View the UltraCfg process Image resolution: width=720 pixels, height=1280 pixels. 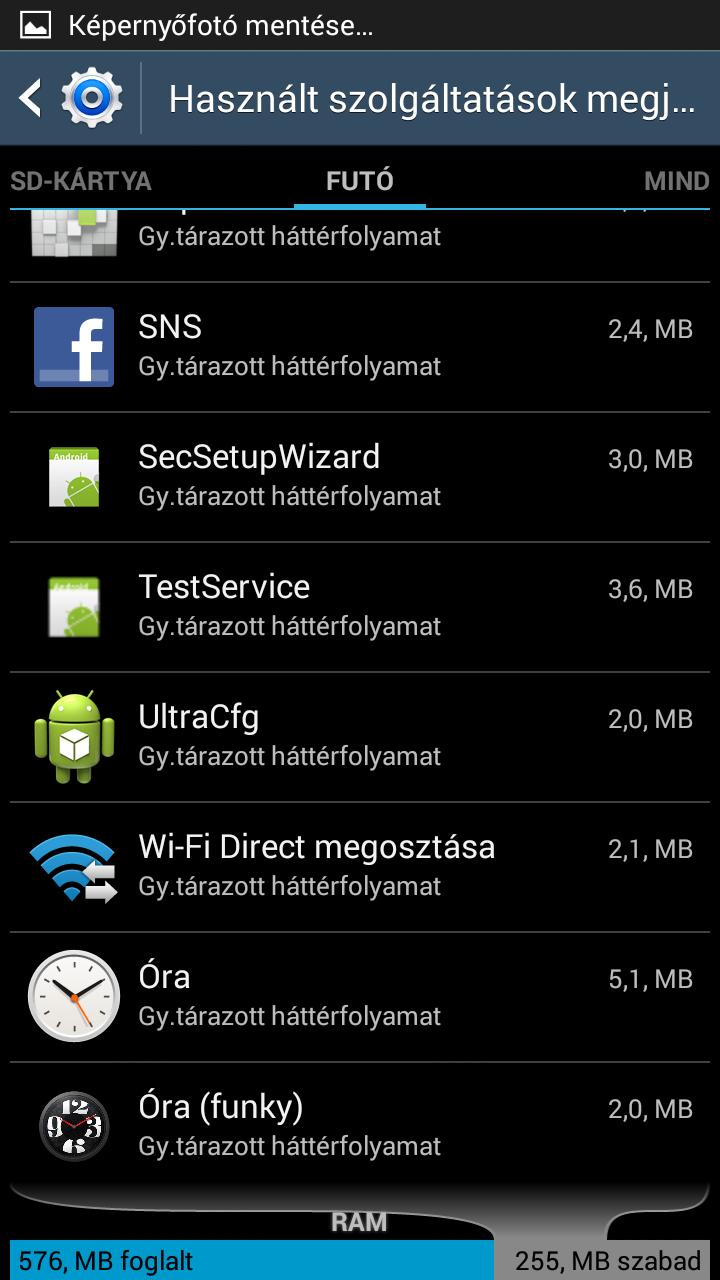click(360, 737)
